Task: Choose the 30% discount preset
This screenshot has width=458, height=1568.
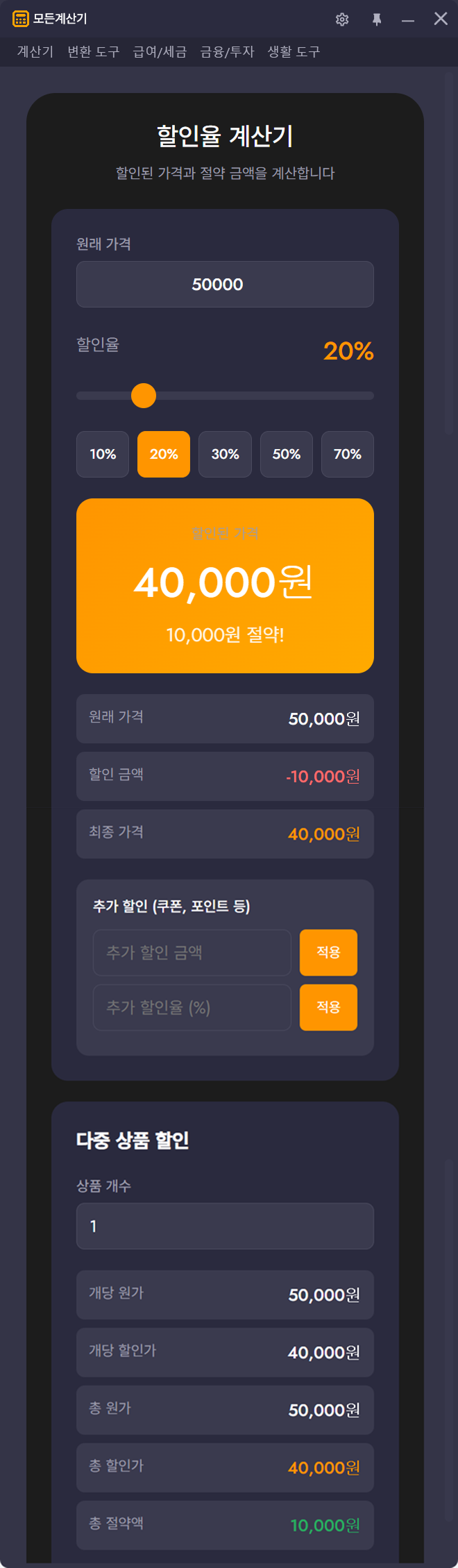Action: point(225,454)
